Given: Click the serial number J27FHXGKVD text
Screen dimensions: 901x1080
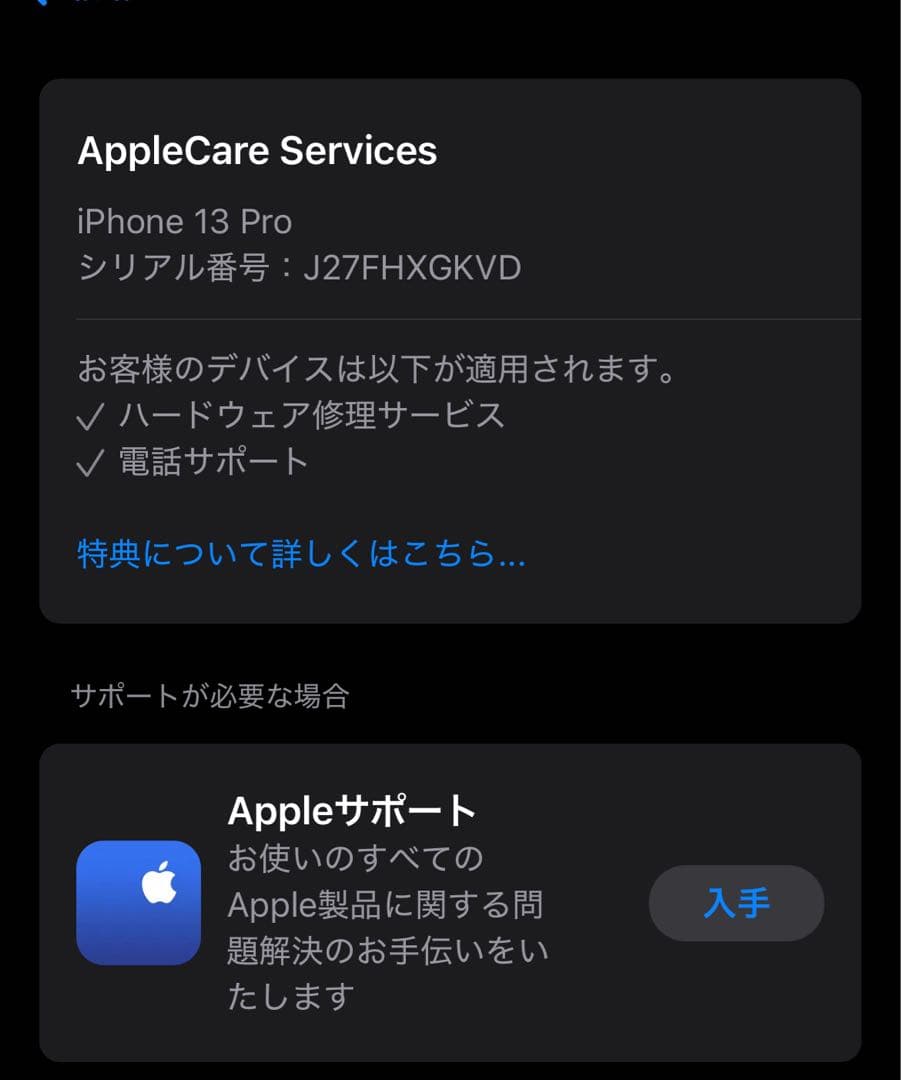Looking at the screenshot, I should [298, 267].
